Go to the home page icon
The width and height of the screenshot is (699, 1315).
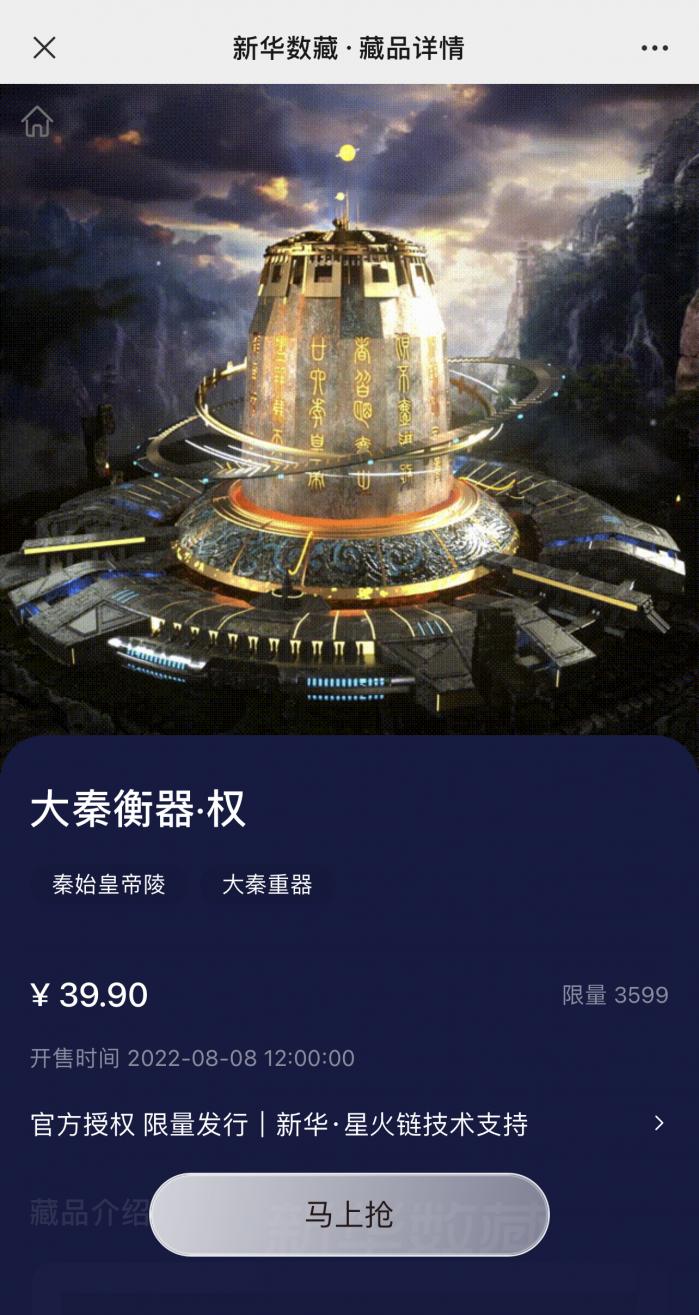(x=37, y=122)
